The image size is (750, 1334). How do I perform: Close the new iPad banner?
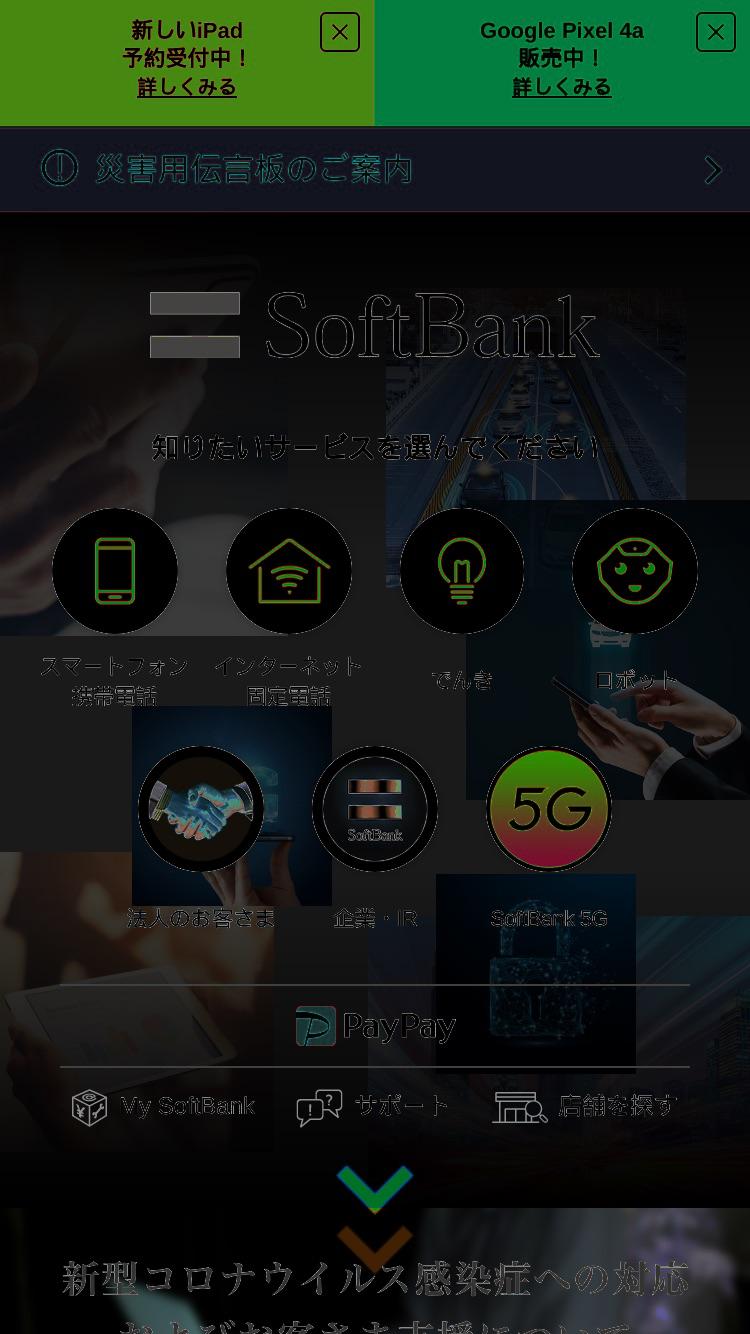tap(340, 32)
